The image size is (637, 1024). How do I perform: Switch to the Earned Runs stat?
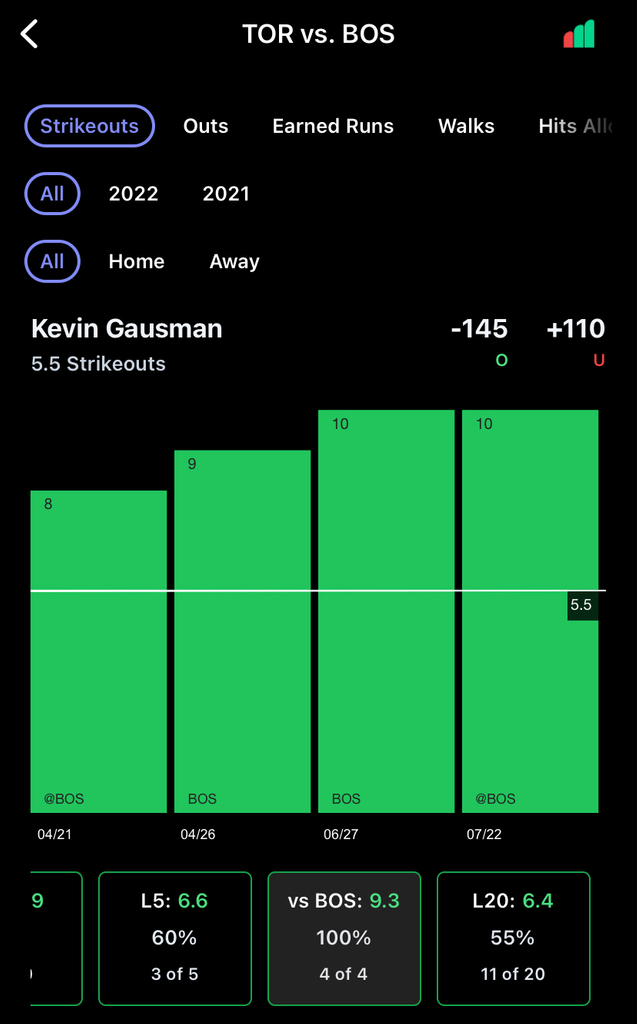coord(333,126)
